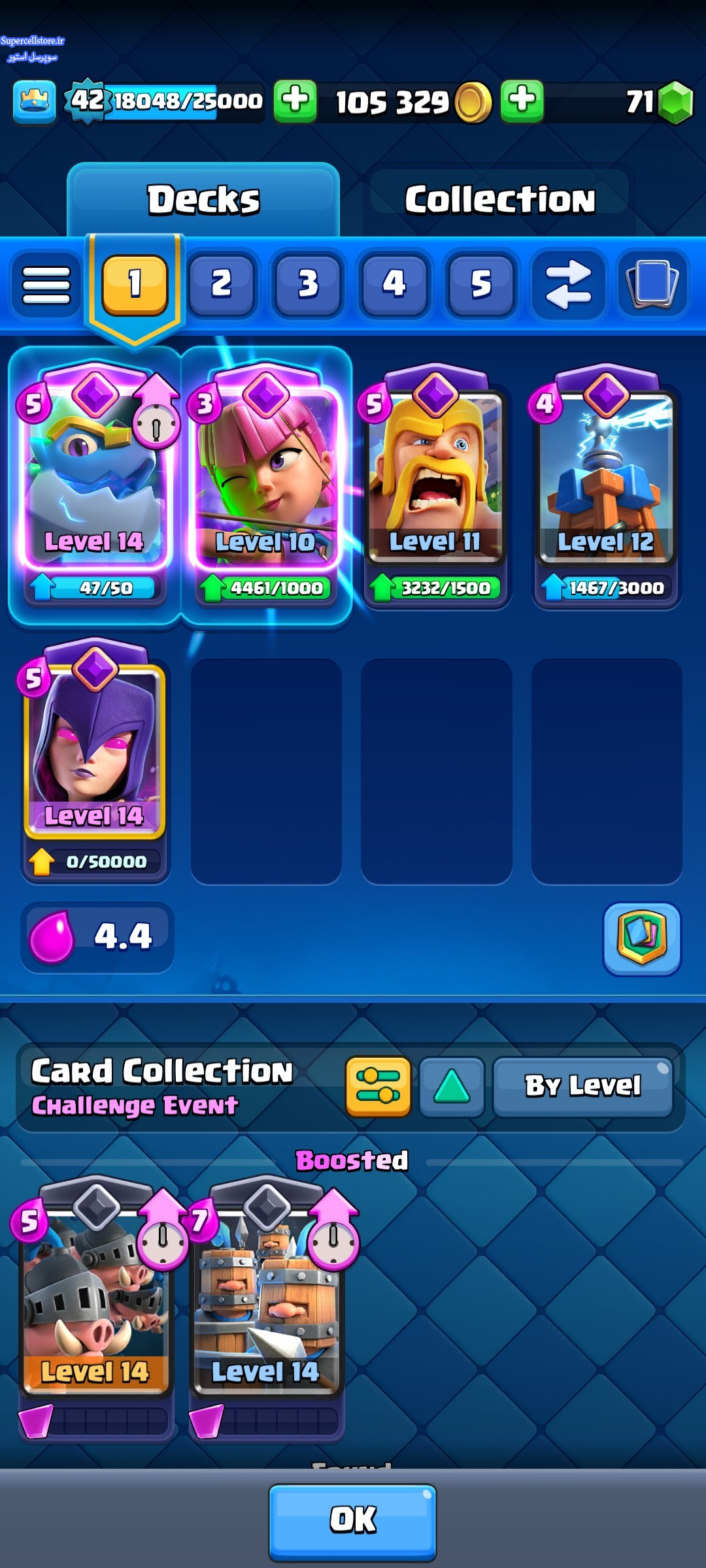Switch to the Collection tab

coord(499,200)
